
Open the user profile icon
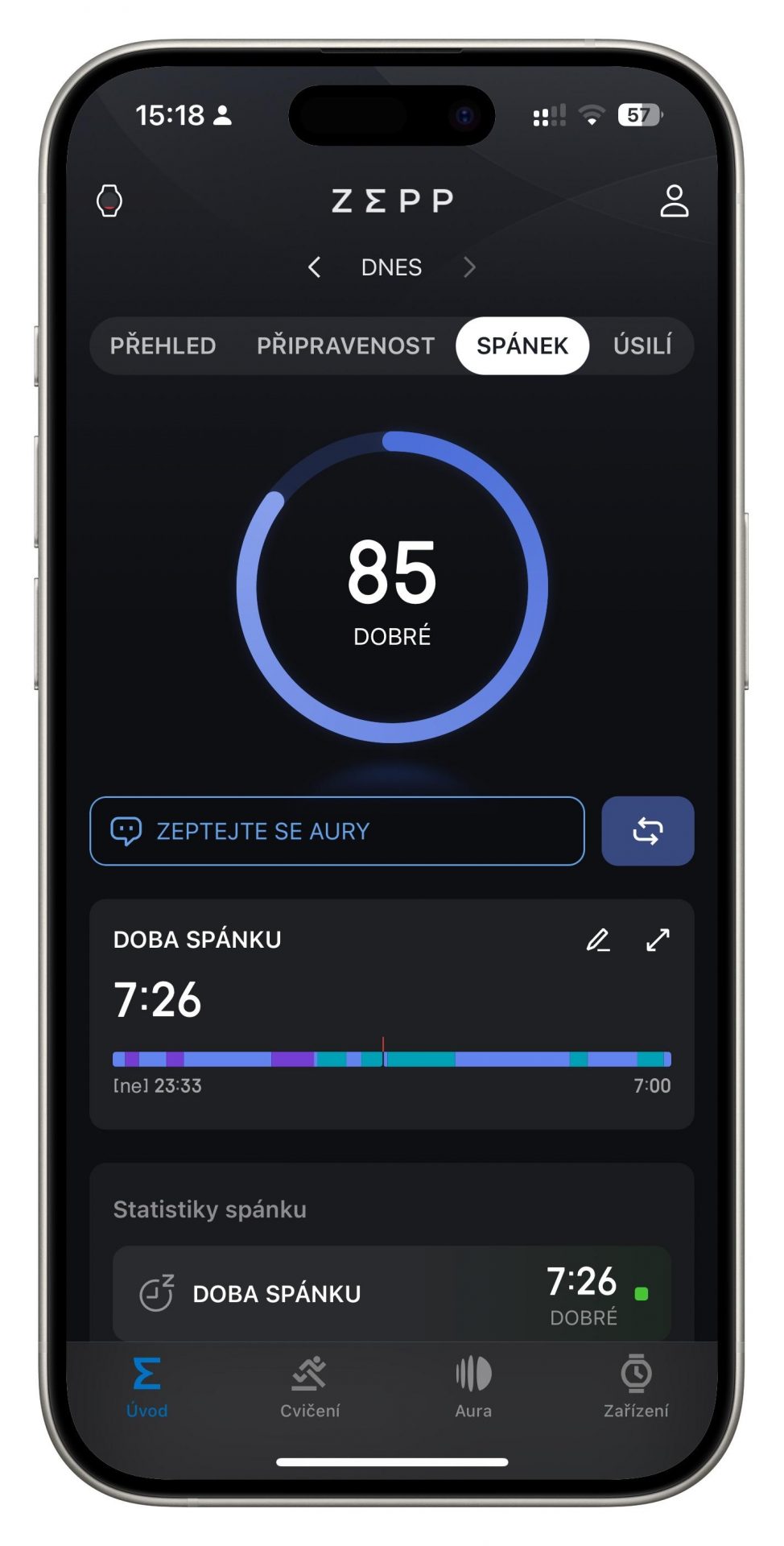tap(674, 201)
